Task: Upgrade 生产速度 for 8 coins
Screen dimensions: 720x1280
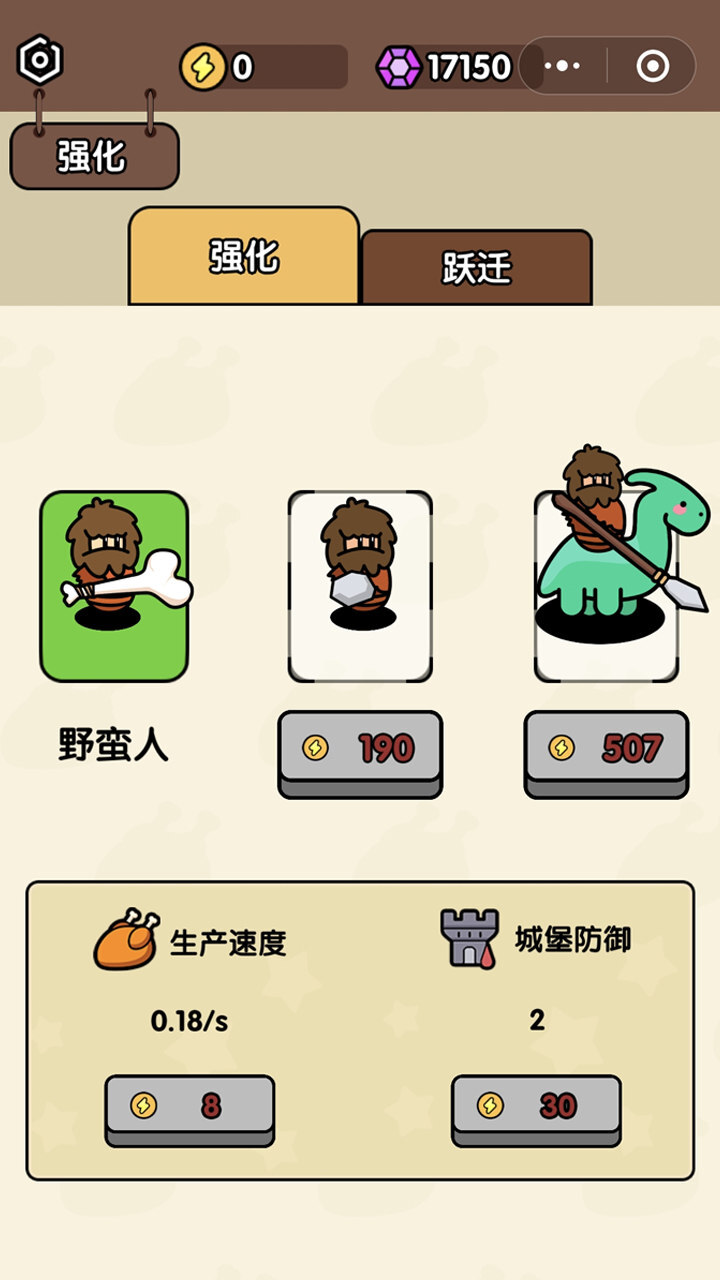Action: click(x=189, y=1105)
